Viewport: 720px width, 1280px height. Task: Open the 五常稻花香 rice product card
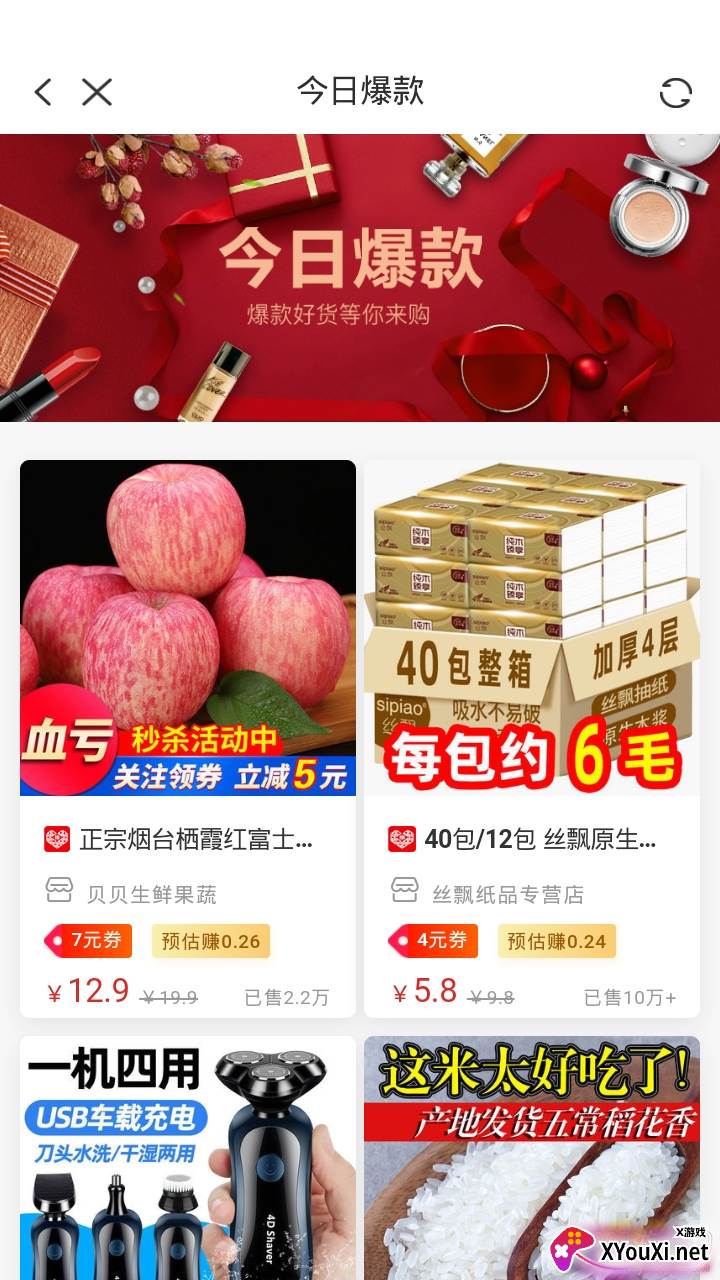point(532,1158)
